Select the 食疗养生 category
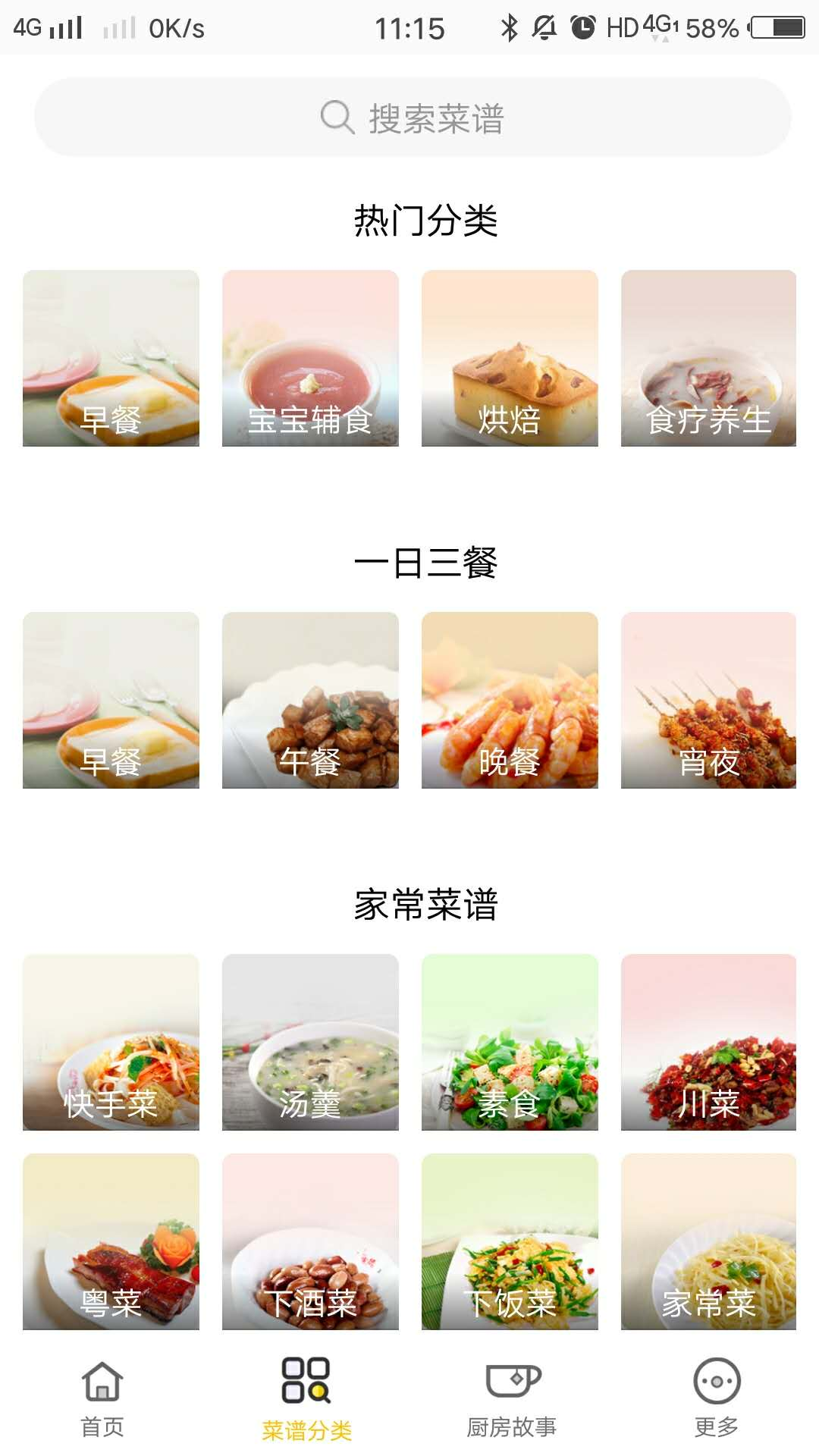Viewport: 819px width, 1456px height. point(708,358)
